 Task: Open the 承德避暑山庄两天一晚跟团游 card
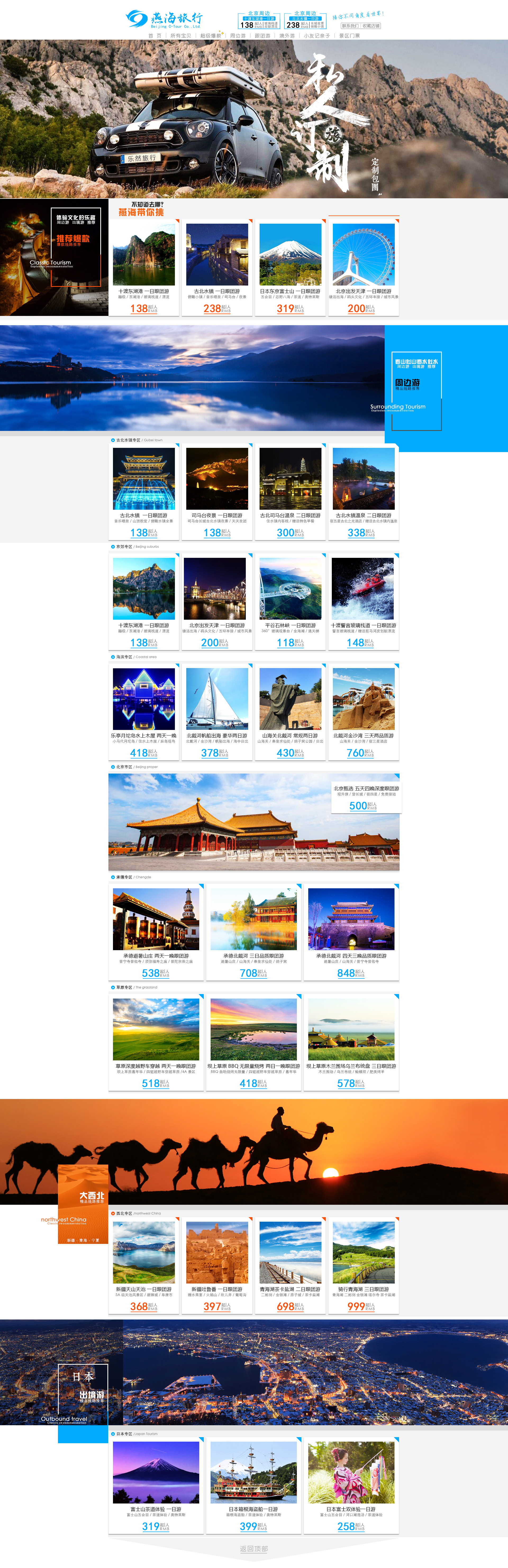click(156, 932)
